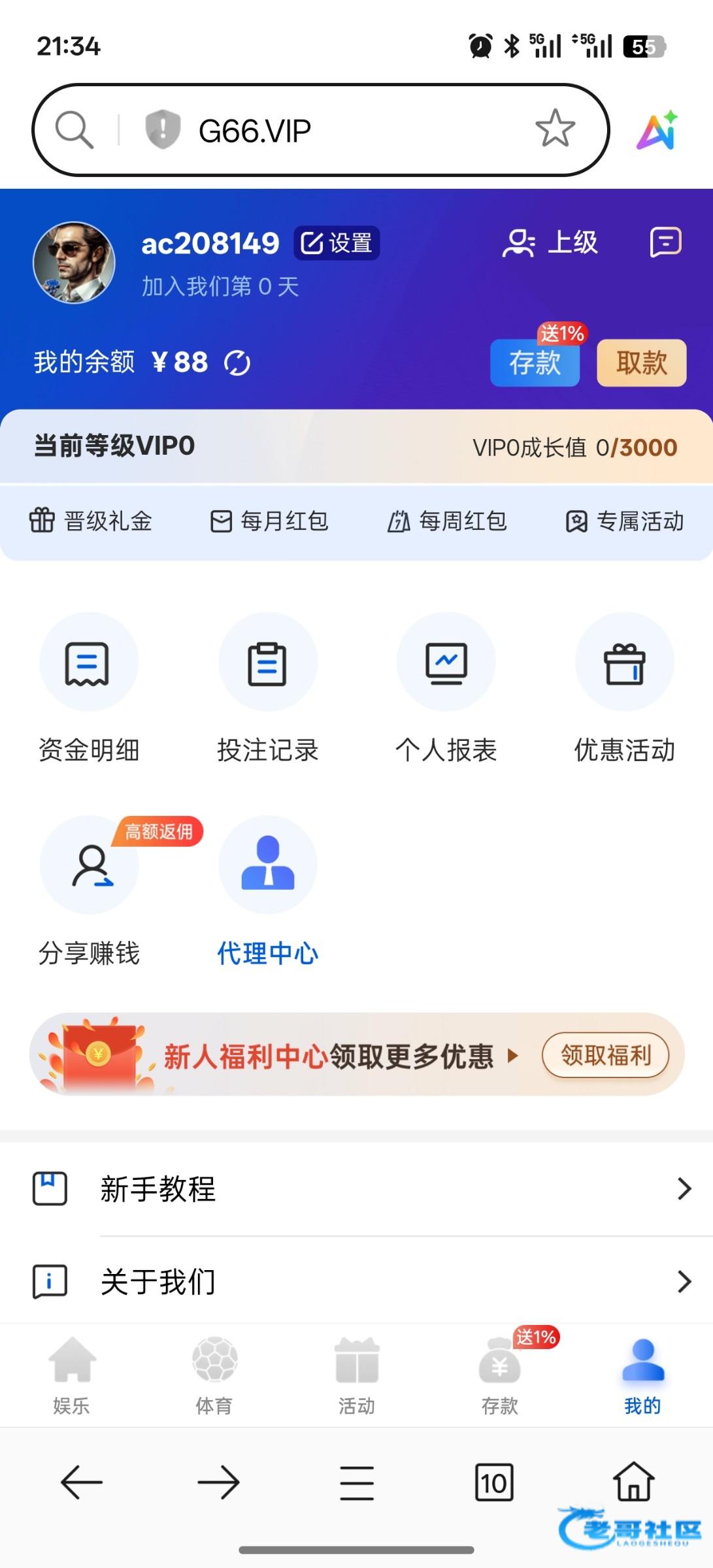
Task: Tap the blue 存款 deposit button
Action: click(x=535, y=363)
